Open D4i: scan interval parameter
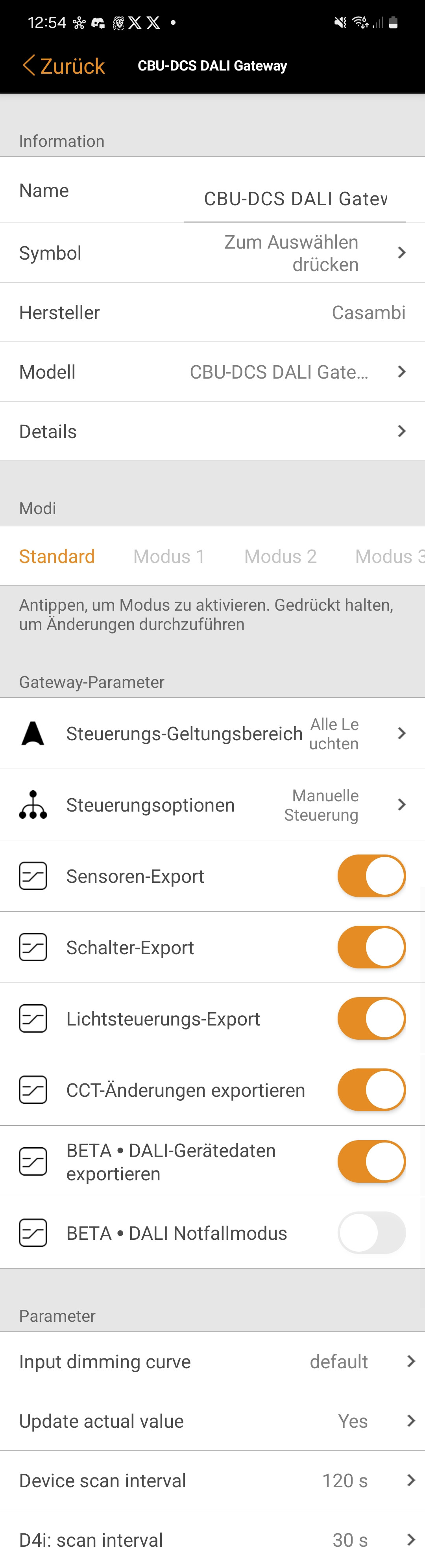Viewport: 425px width, 1568px height. pos(212,1540)
